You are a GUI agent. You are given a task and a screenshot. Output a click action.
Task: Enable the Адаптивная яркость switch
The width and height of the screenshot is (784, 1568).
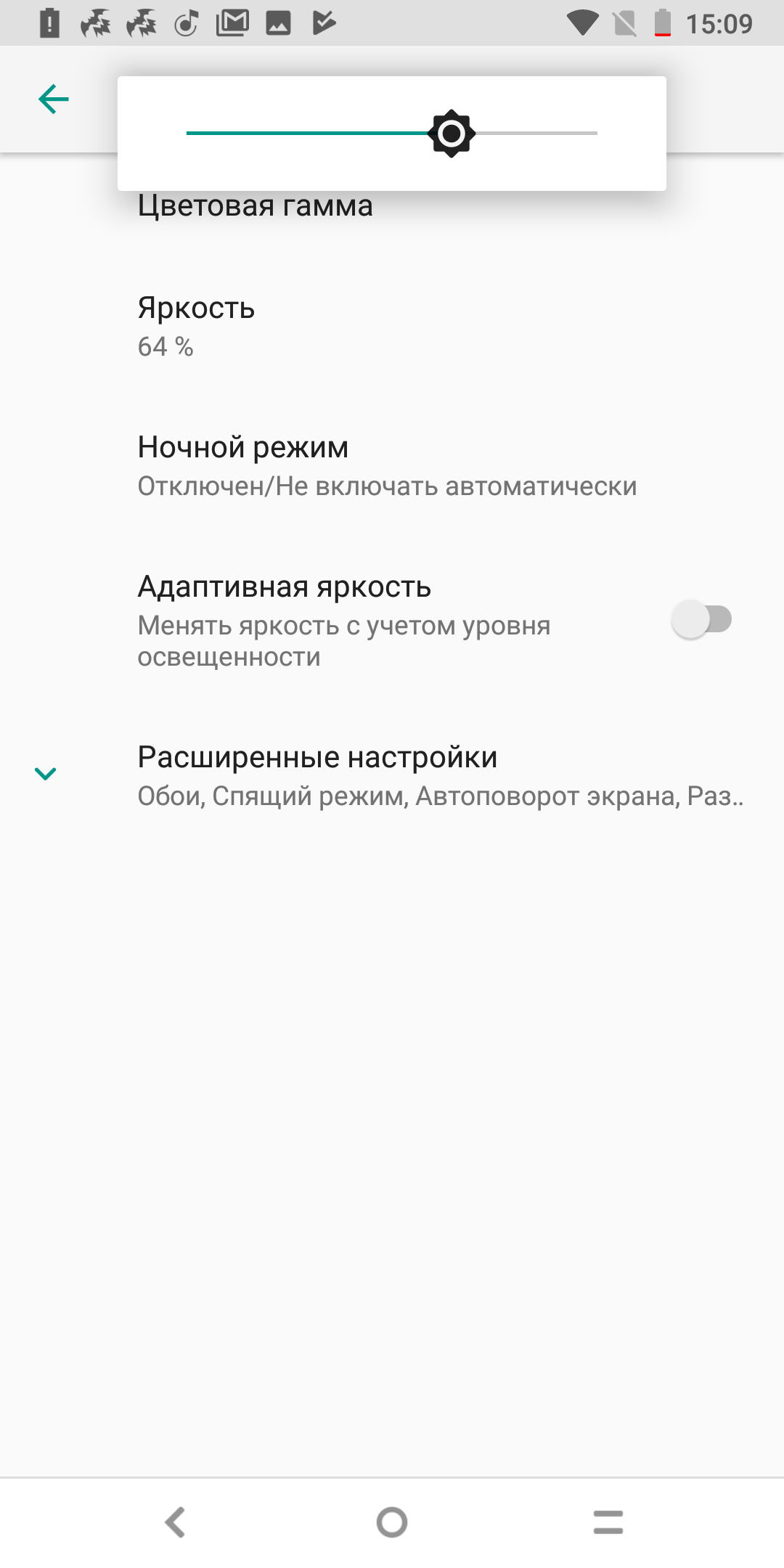pos(701,619)
